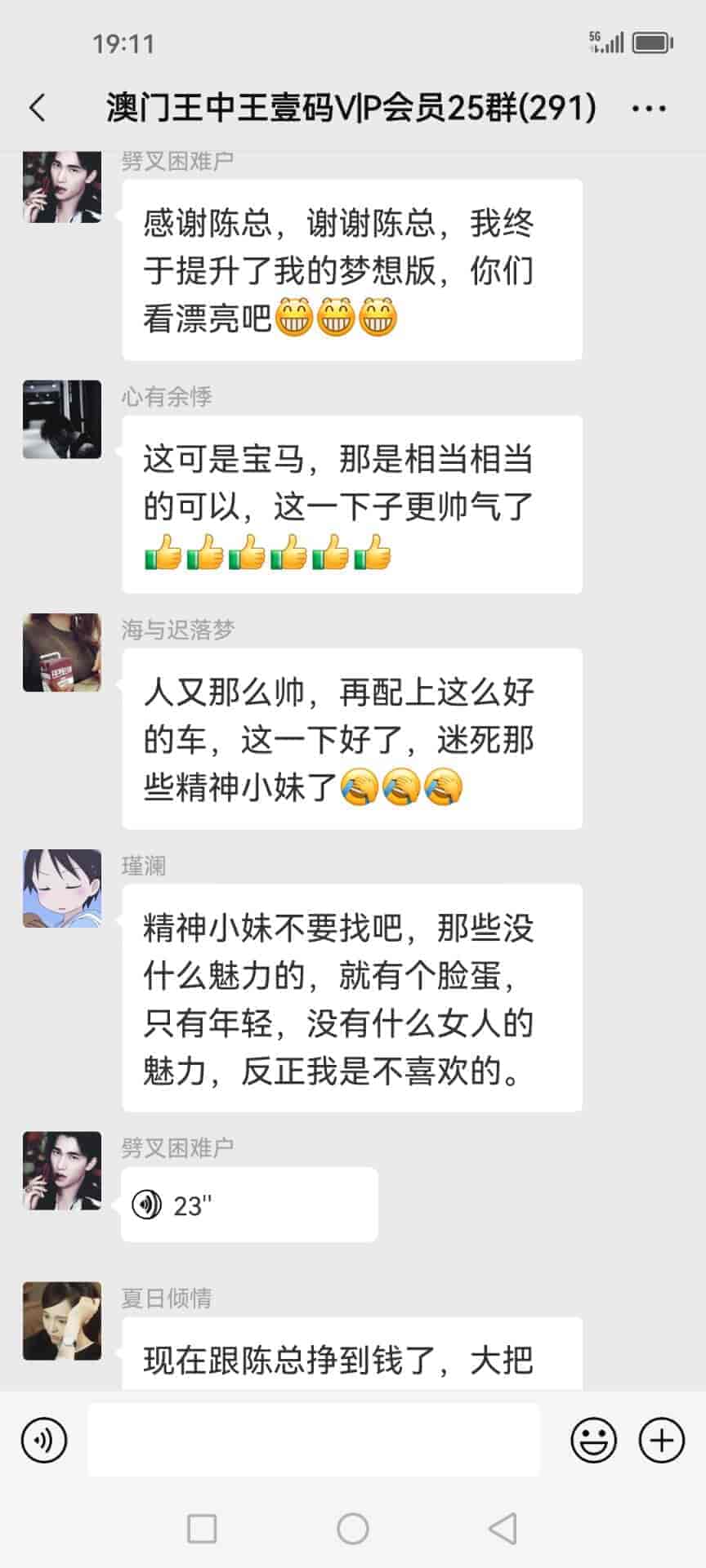Open the recent apps view

(202, 1528)
